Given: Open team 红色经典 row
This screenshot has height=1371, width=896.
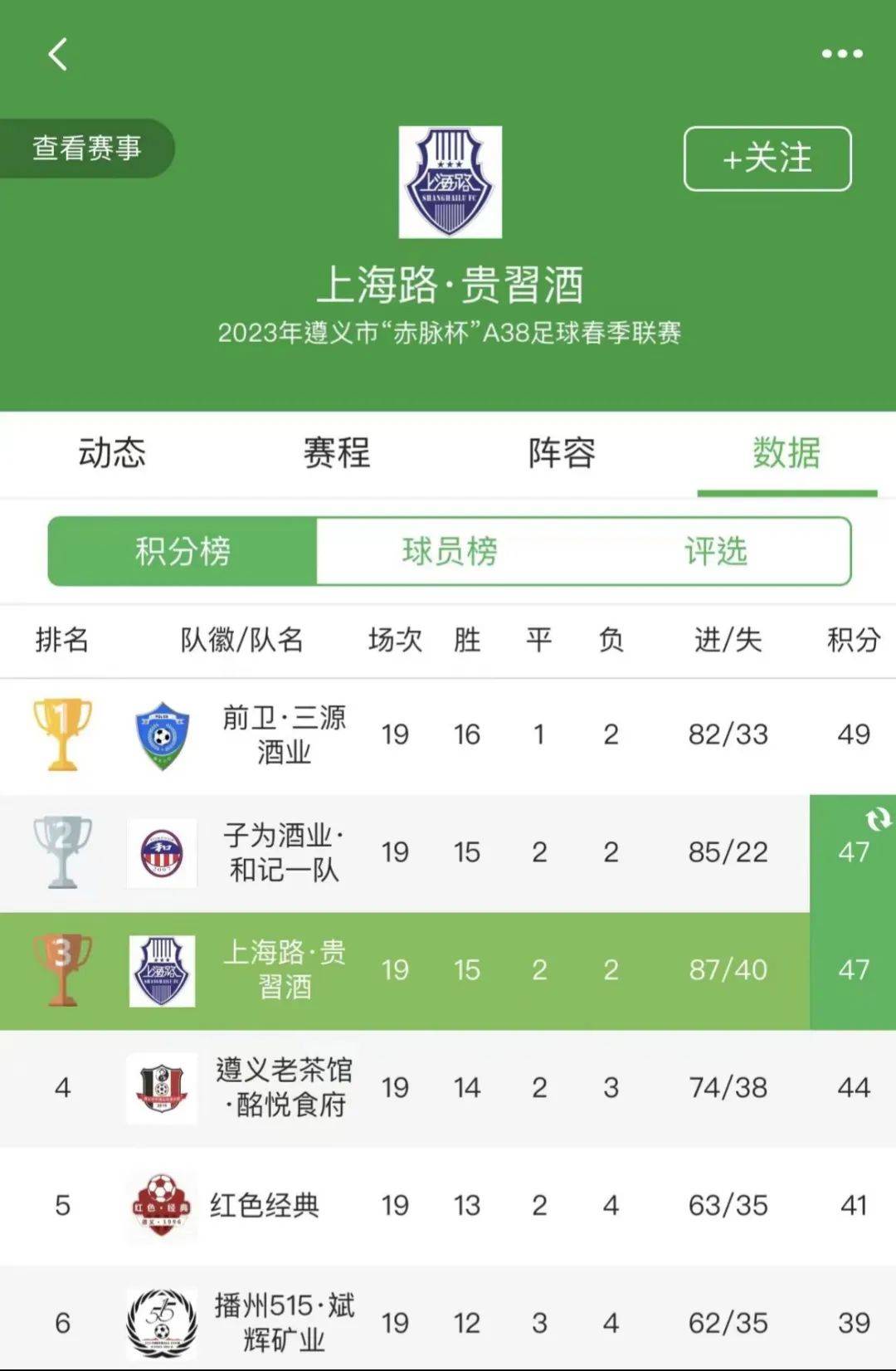Looking at the screenshot, I should pyautogui.click(x=265, y=1206).
